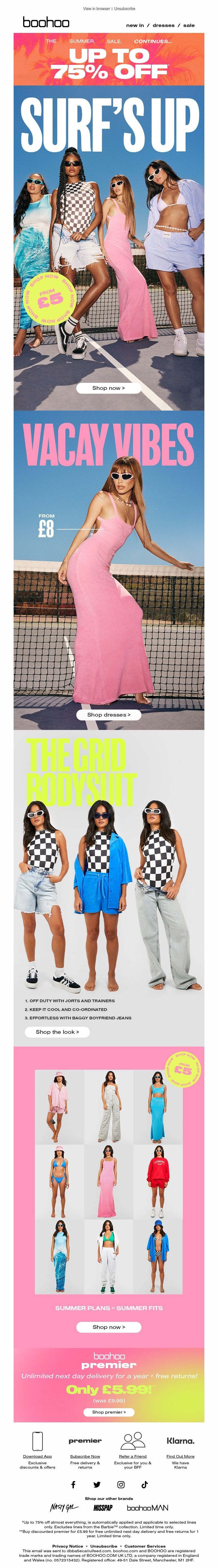Open the Refer a Friend link
Viewport: 218px width, 1568px height.
tap(133, 1457)
